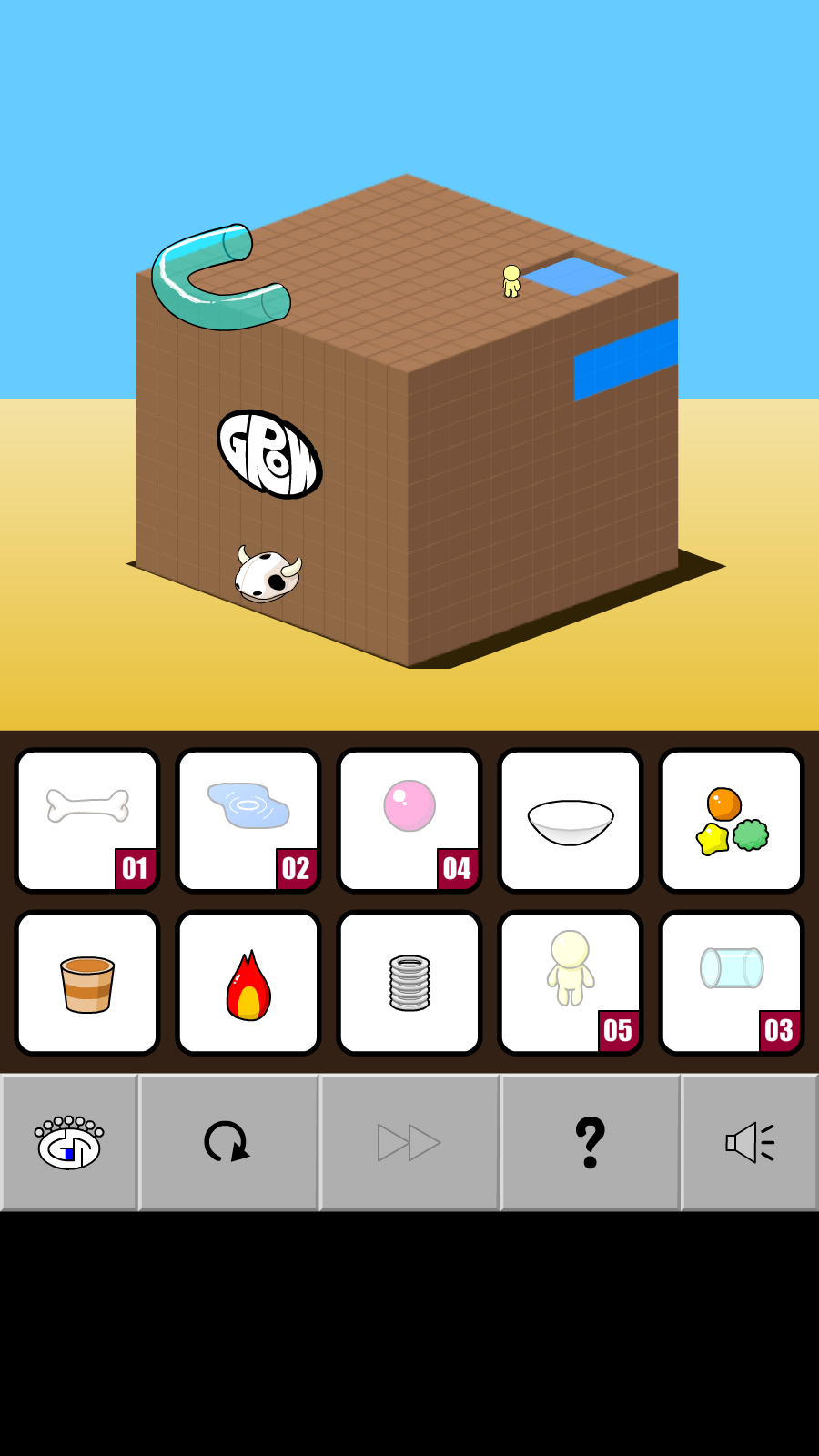This screenshot has height=1456, width=819.
Task: Open help with the question mark
Action: [x=590, y=1143]
